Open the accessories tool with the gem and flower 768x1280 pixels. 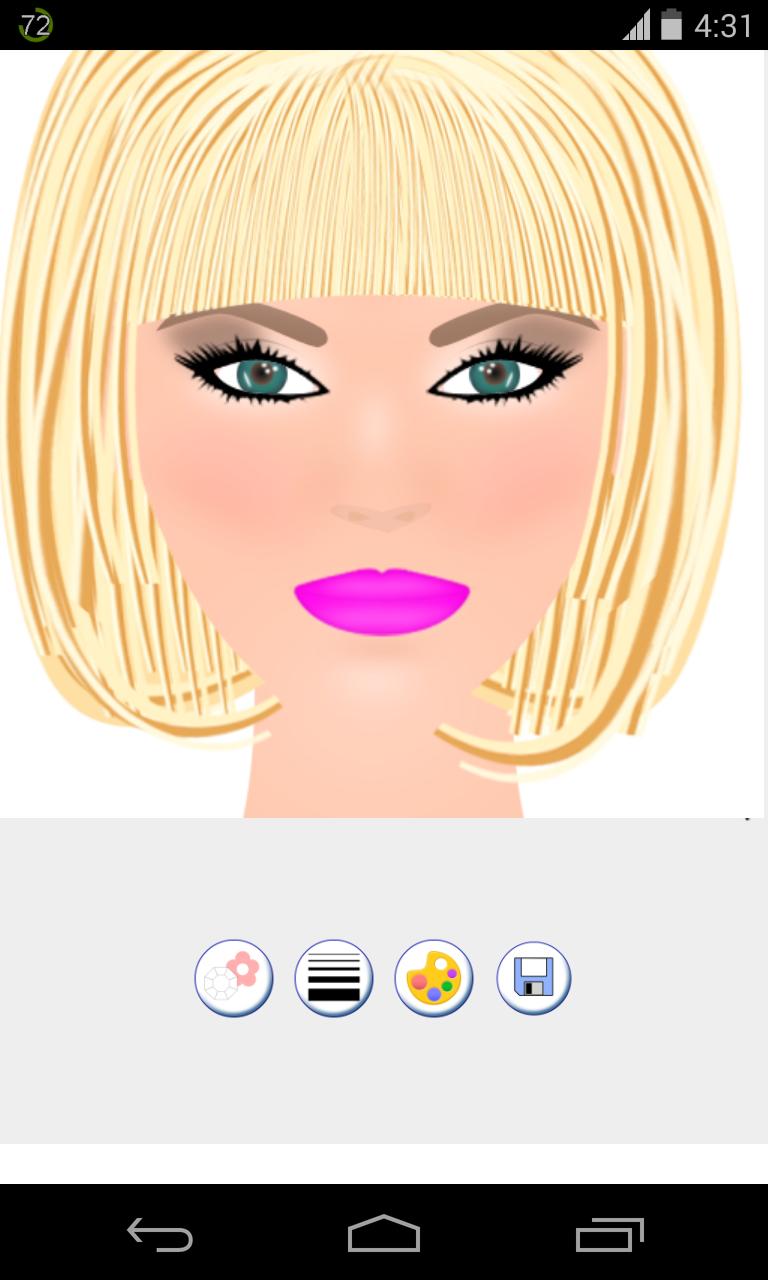pos(234,977)
